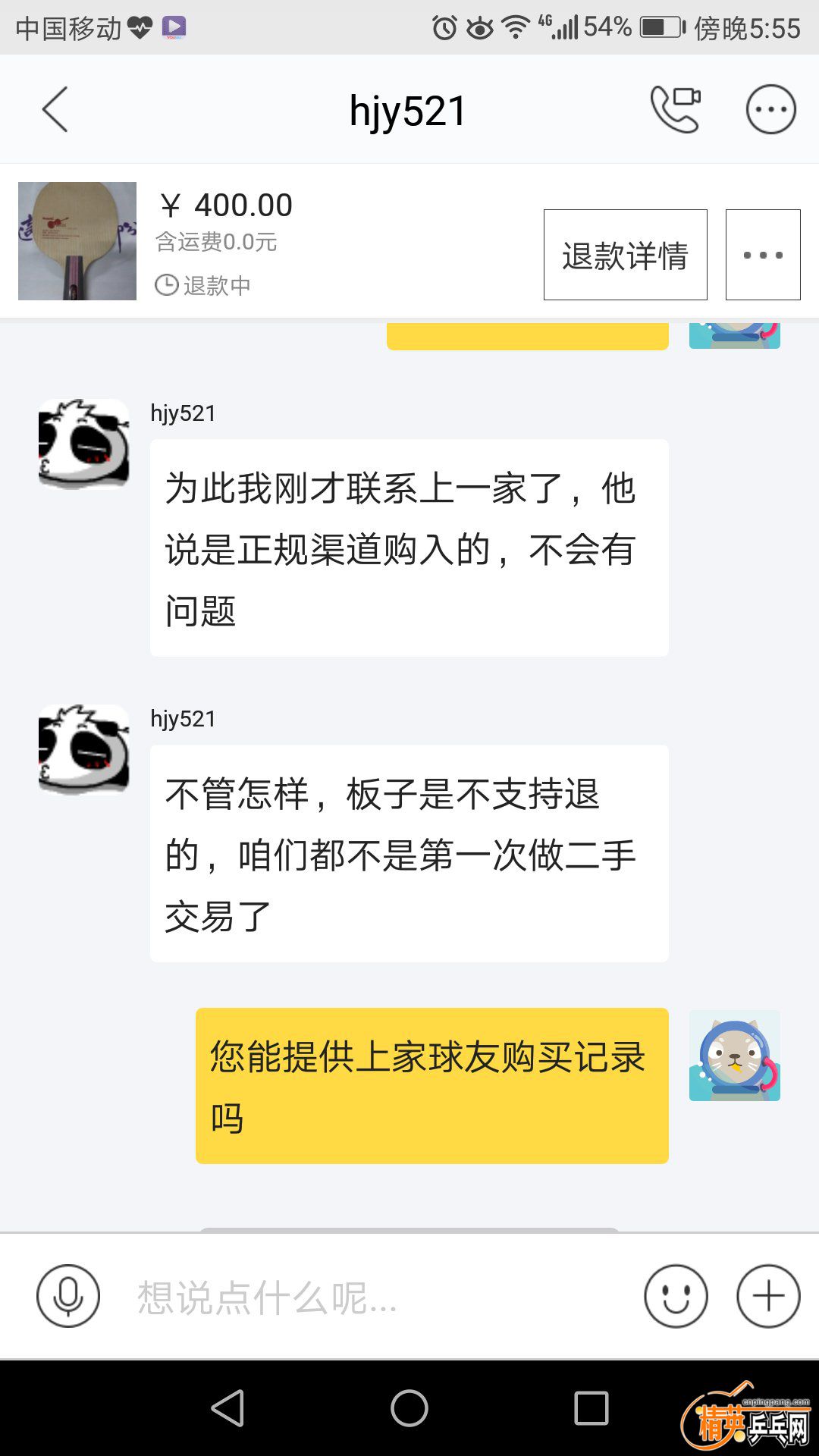Open the ¥400.00 paddle item thumbnail
This screenshot has height=1456, width=819.
pyautogui.click(x=77, y=241)
